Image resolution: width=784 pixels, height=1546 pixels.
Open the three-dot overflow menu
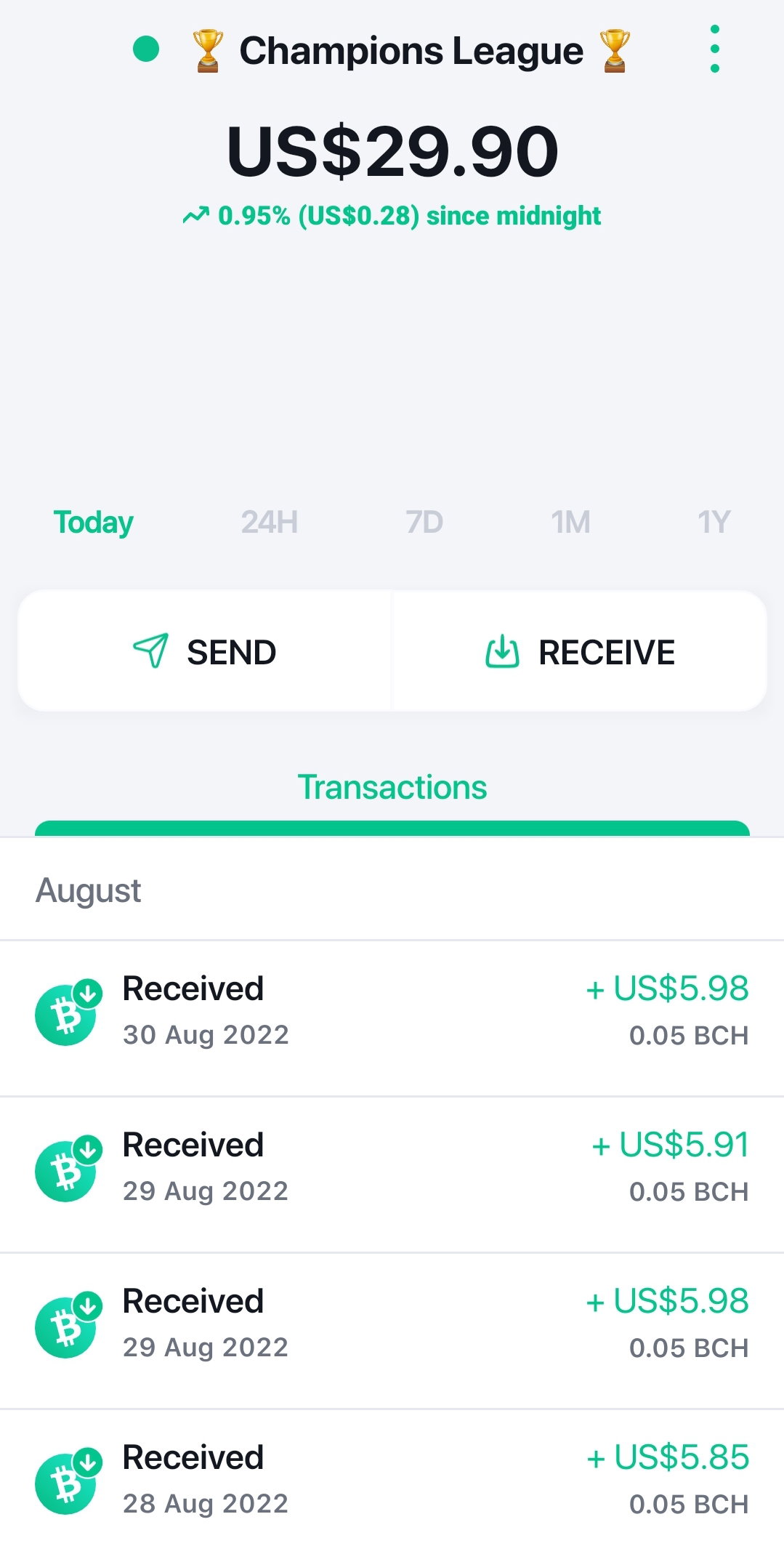(x=715, y=49)
